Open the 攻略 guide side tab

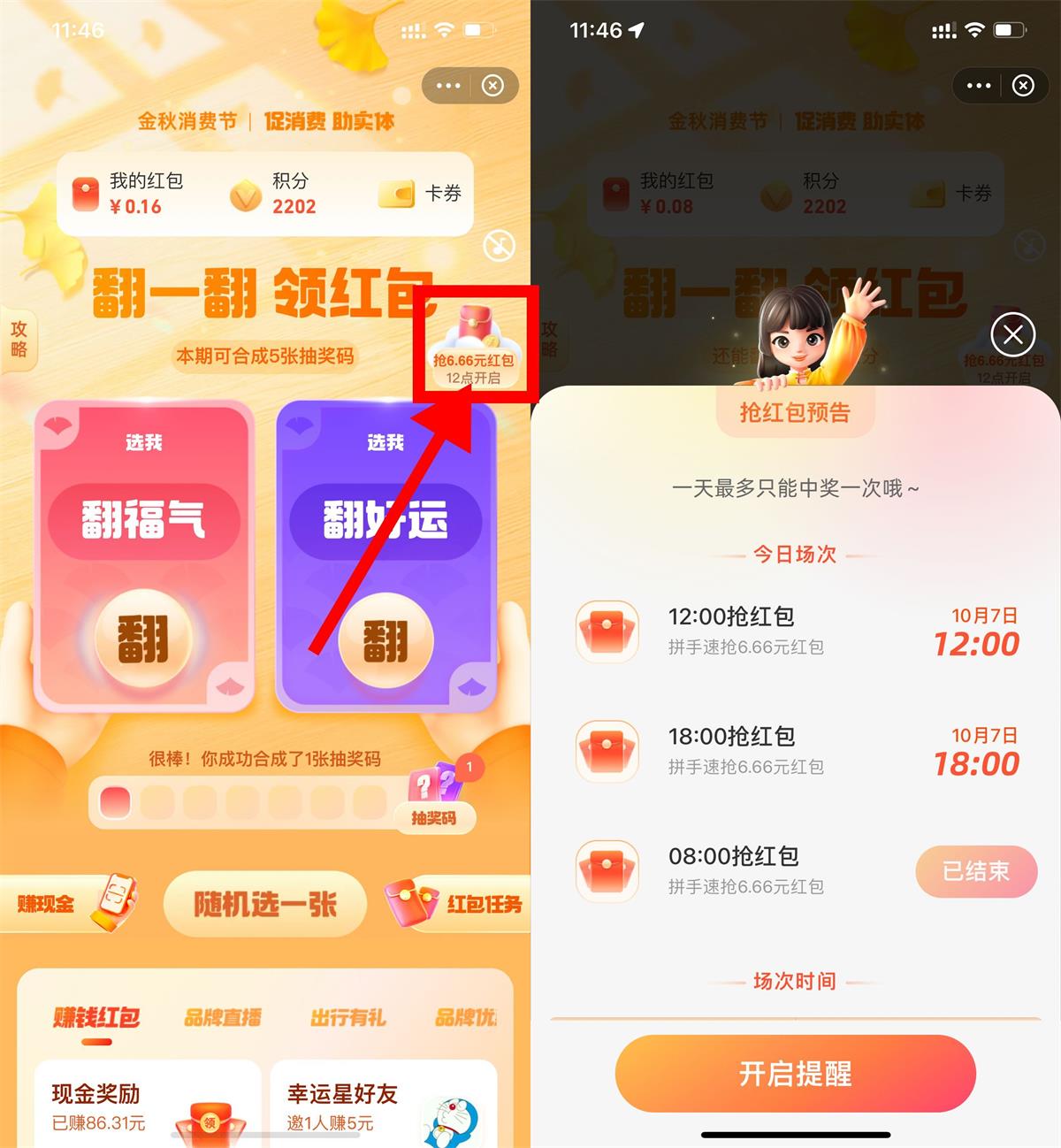18,340
